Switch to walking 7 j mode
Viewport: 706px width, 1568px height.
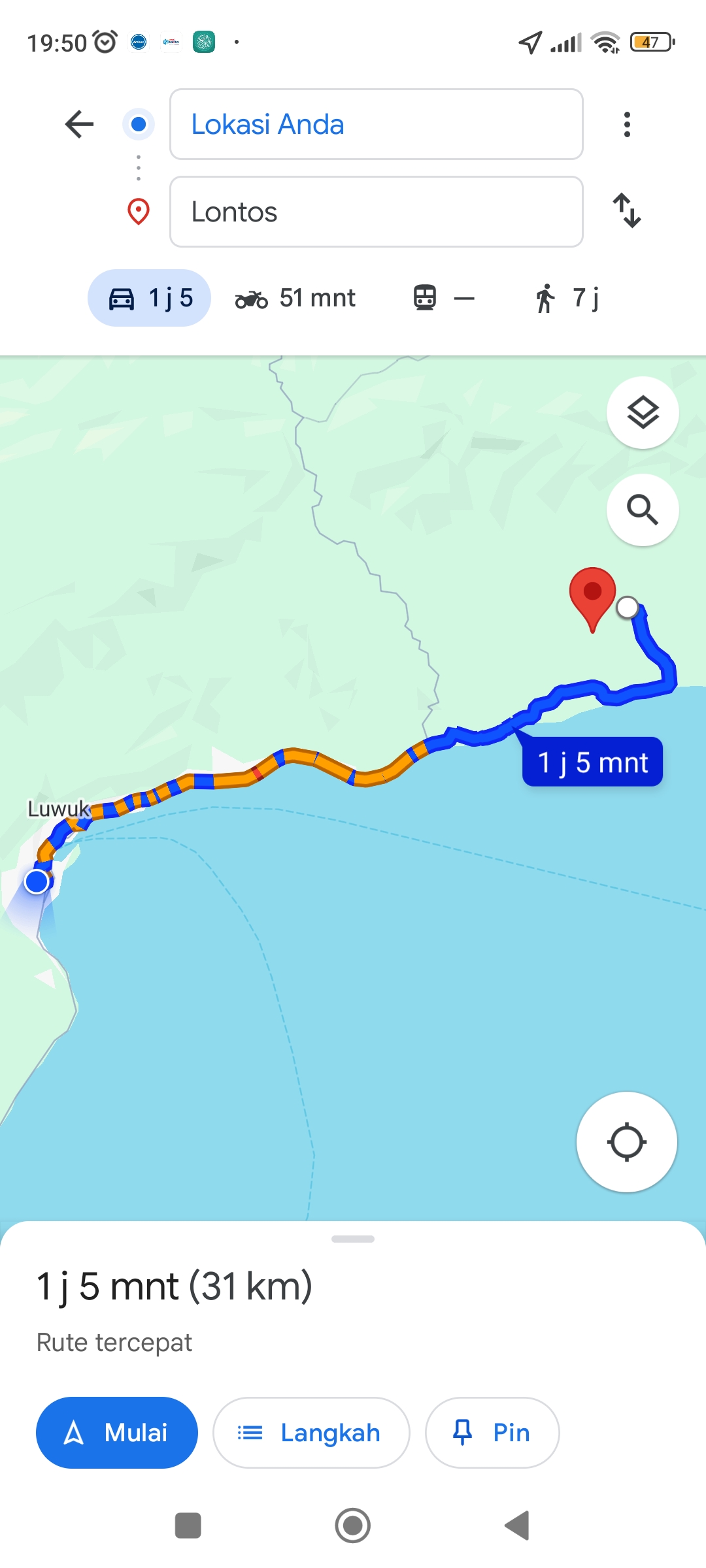[x=566, y=298]
